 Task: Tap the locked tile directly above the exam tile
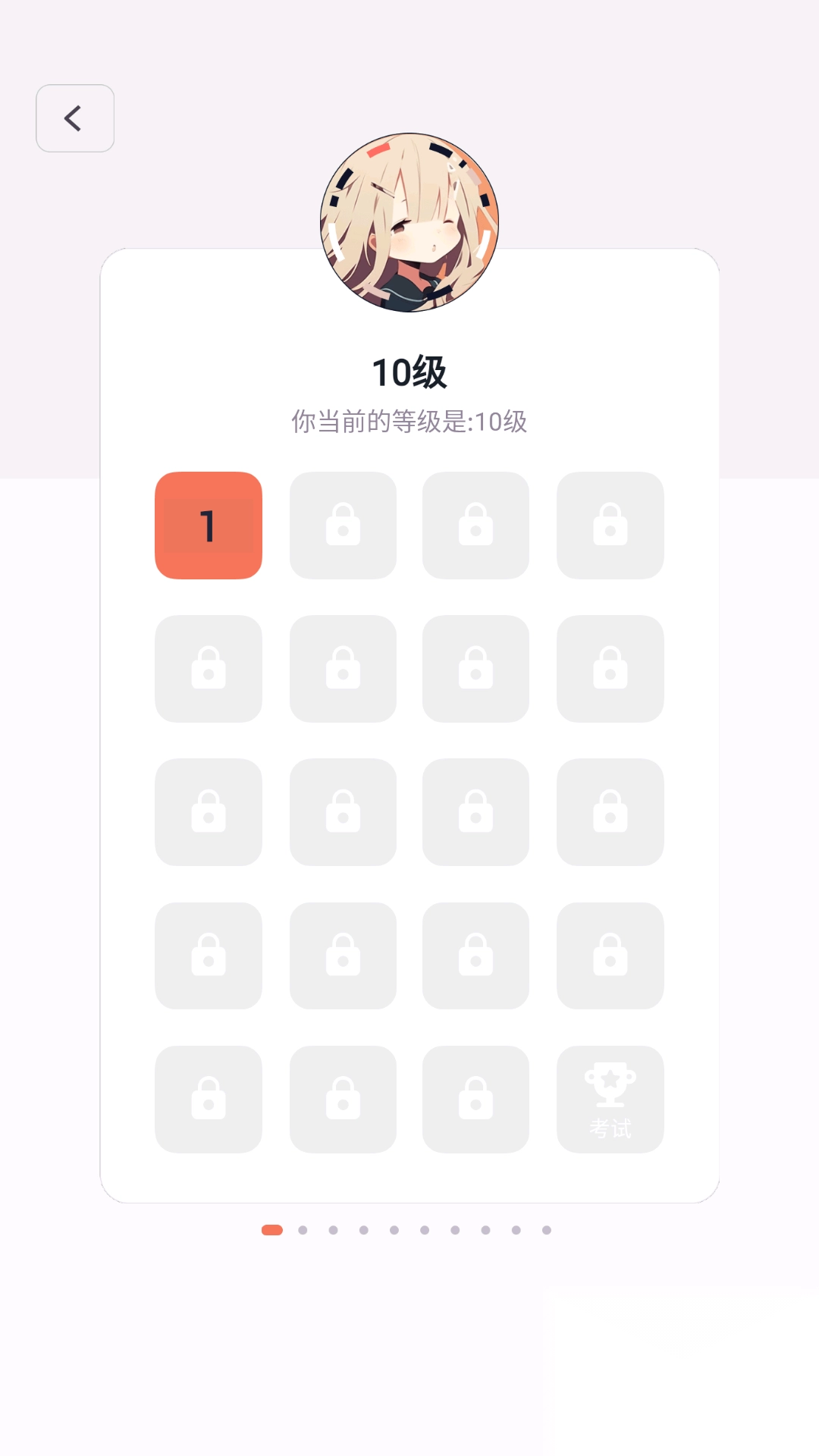610,956
